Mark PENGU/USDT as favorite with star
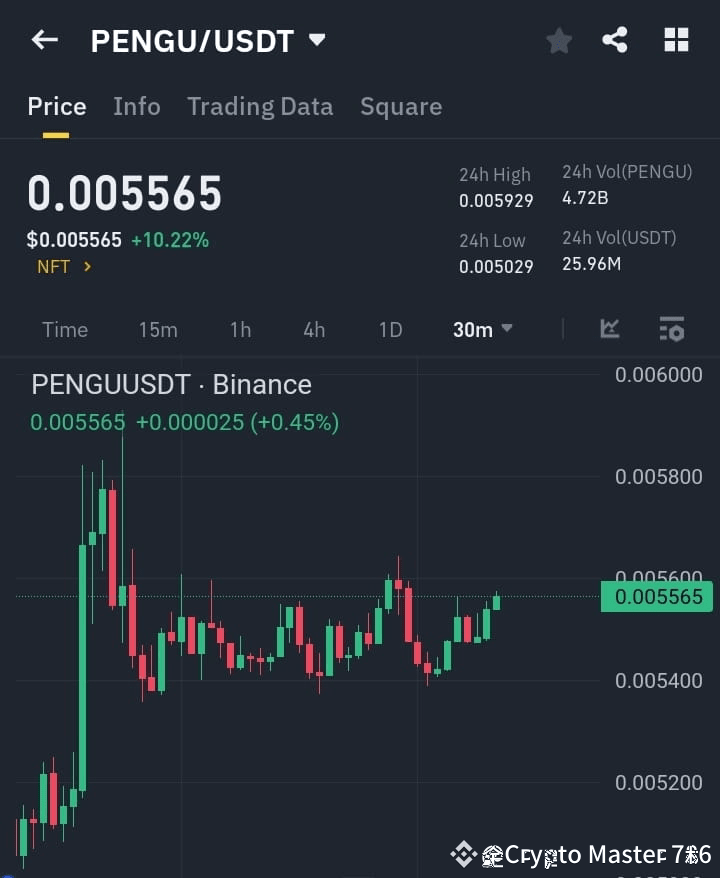 [558, 40]
